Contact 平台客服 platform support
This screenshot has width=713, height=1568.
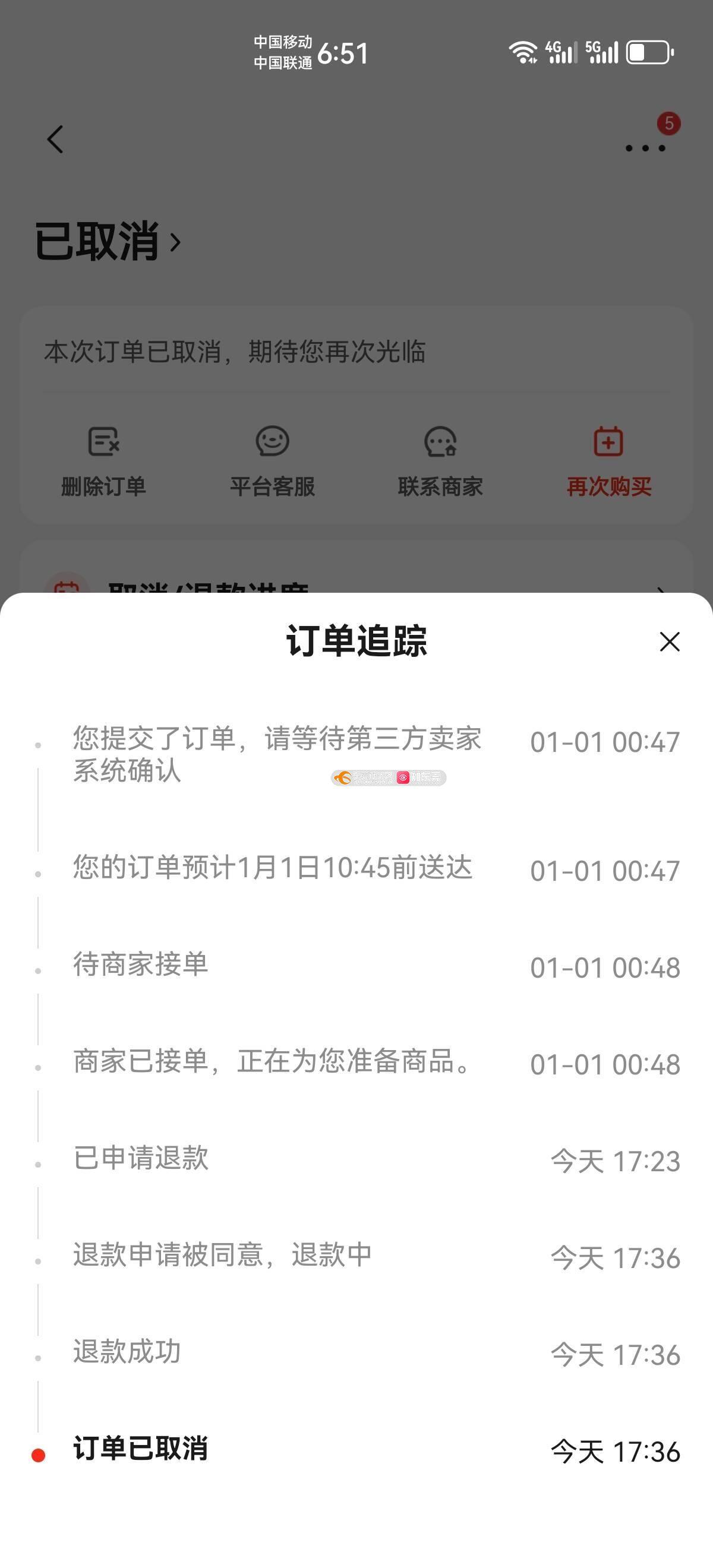pos(272,462)
